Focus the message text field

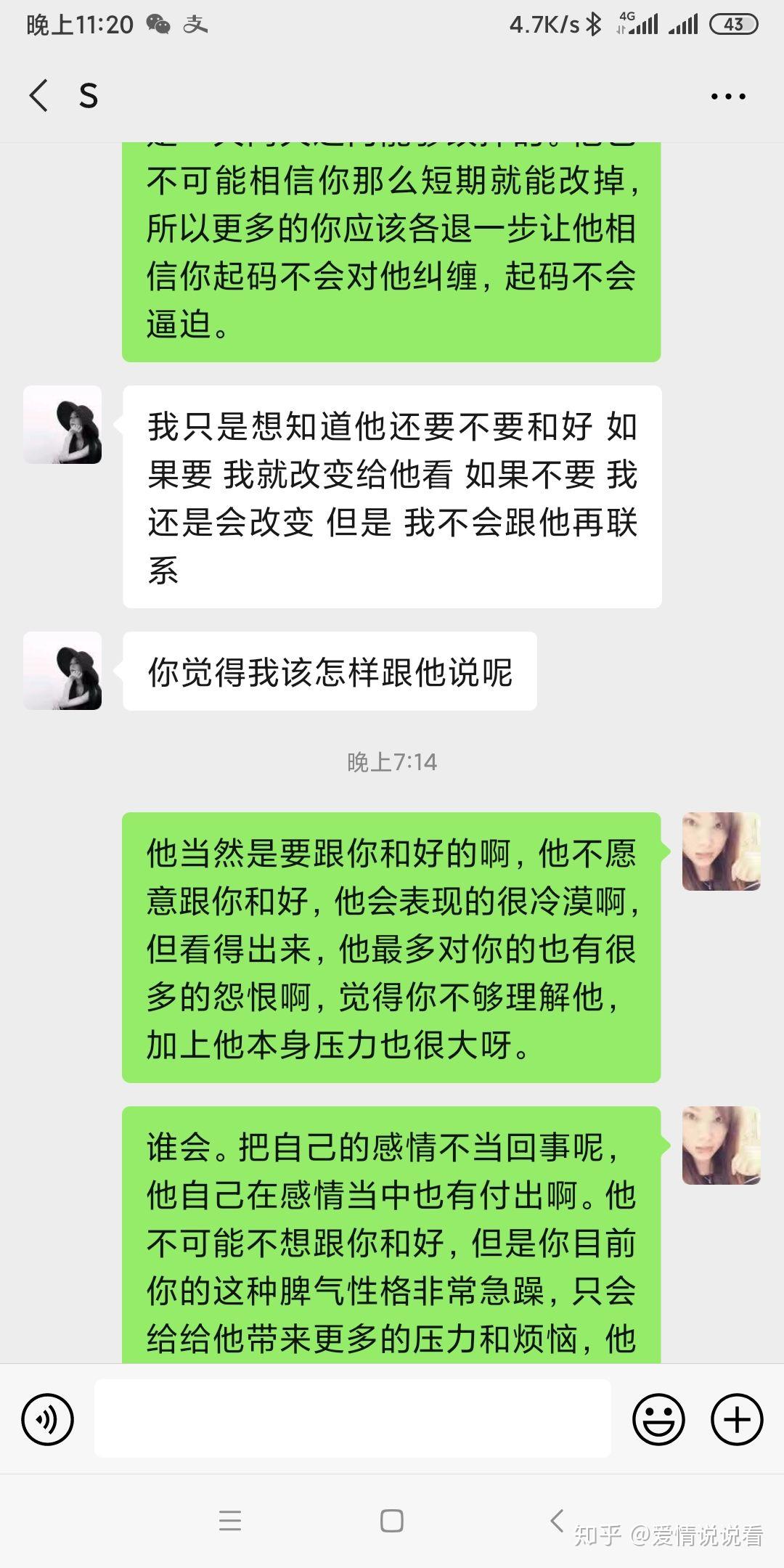353,1418
